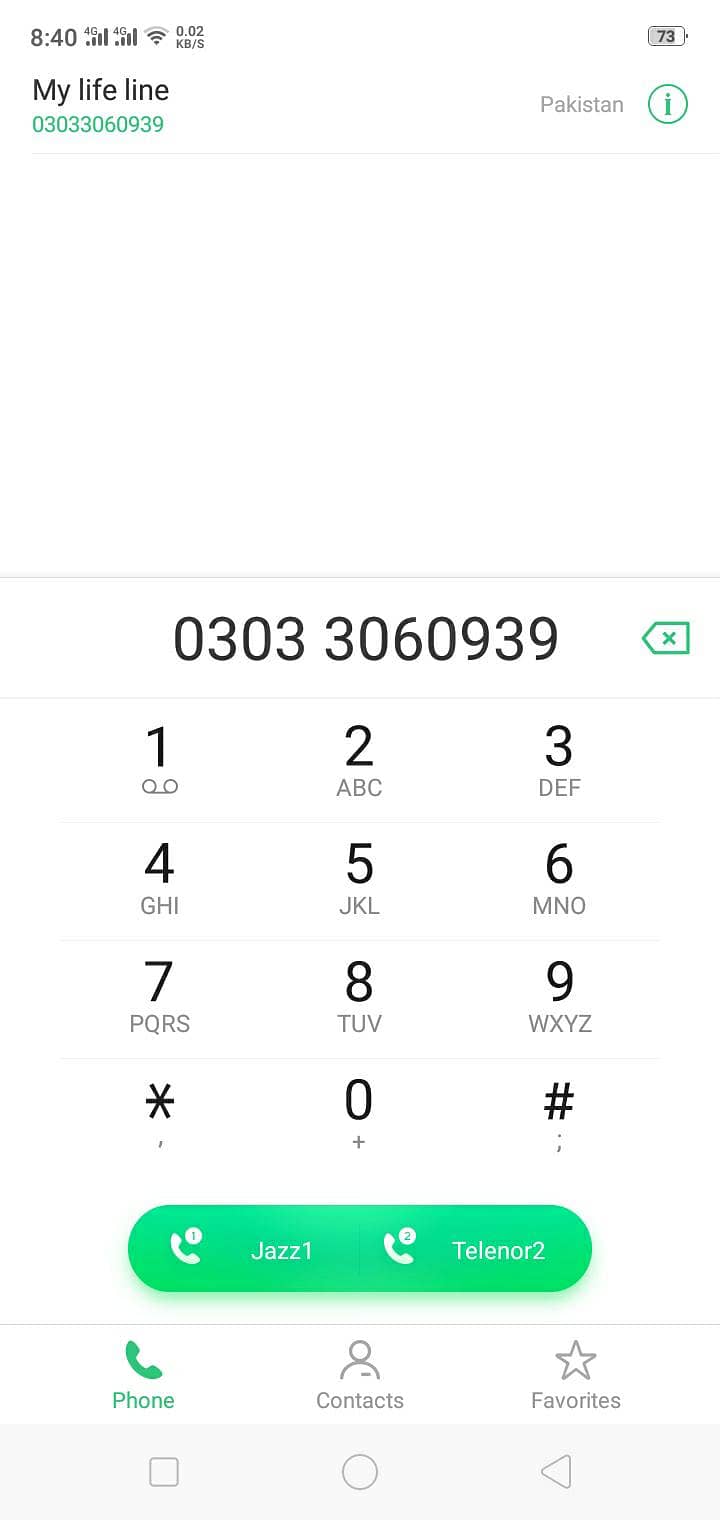Delete the last dialed digit
Viewport: 720px width, 1520px height.
[666, 638]
